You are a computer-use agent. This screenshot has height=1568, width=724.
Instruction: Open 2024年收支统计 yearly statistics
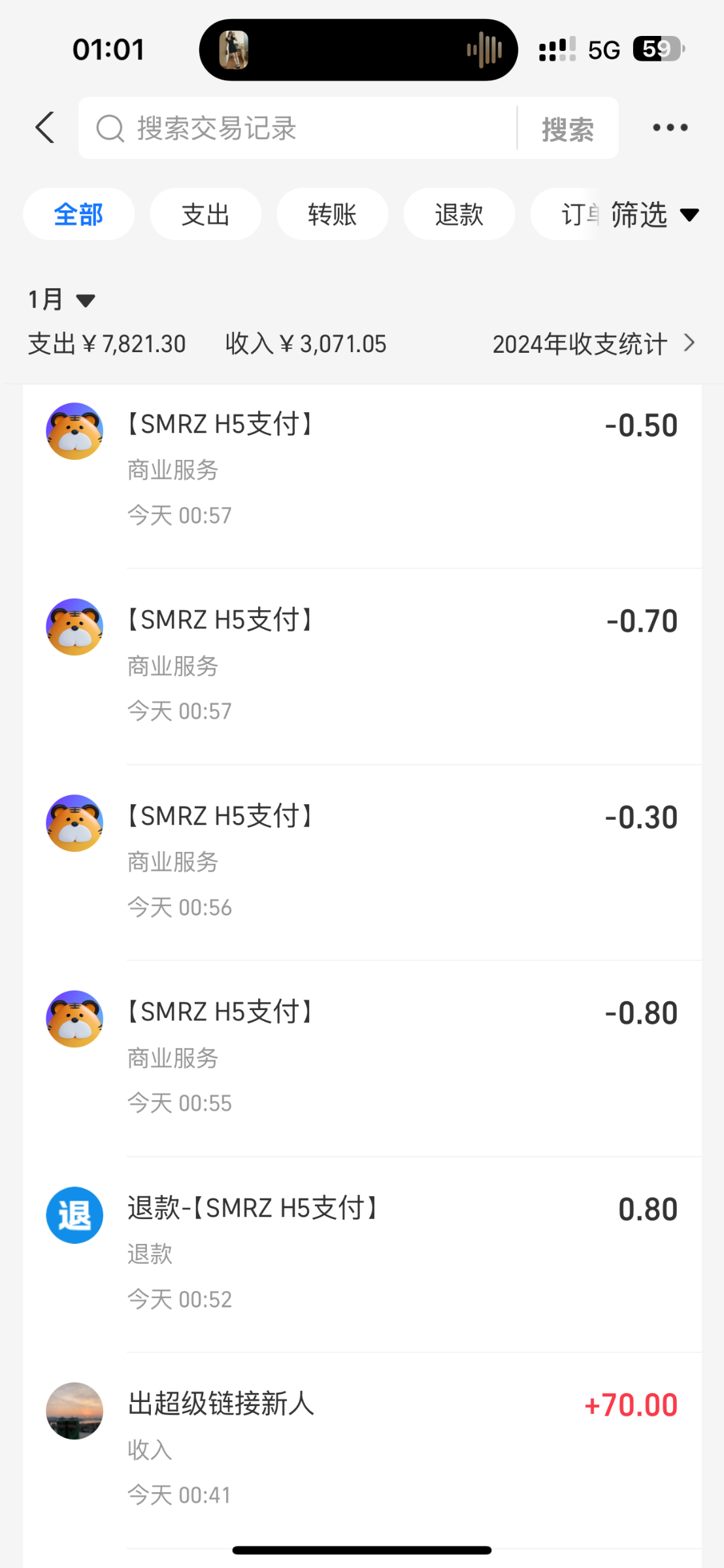click(x=593, y=344)
